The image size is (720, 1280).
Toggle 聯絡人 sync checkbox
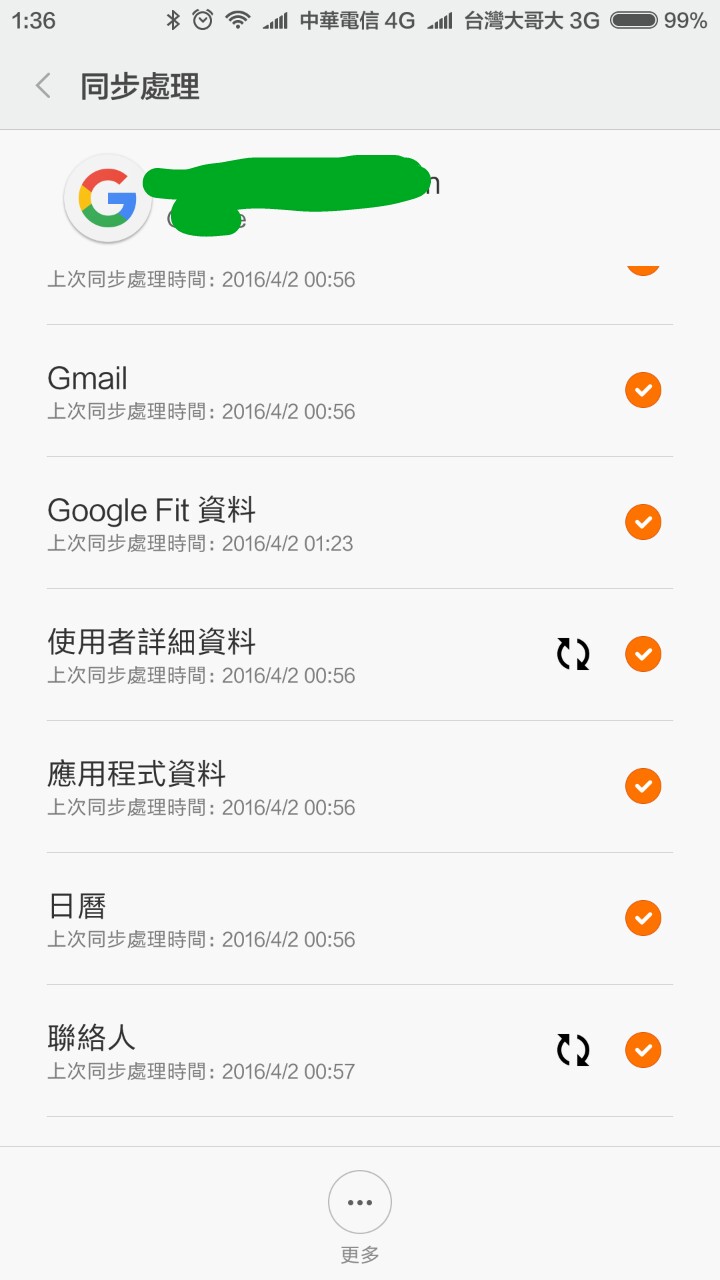pyautogui.click(x=643, y=1050)
